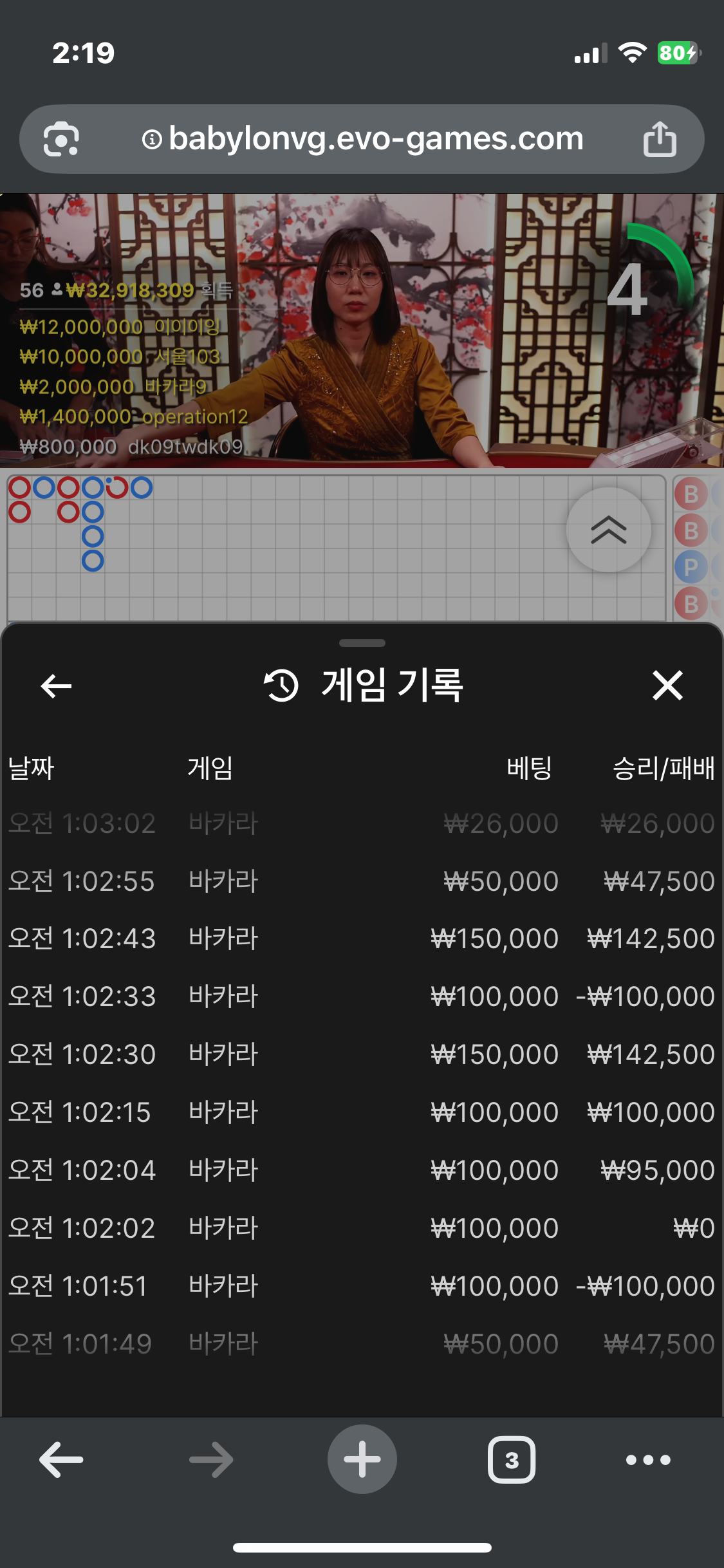Go back from the 게임 기록 panel
The image size is (724, 1568).
point(56,686)
